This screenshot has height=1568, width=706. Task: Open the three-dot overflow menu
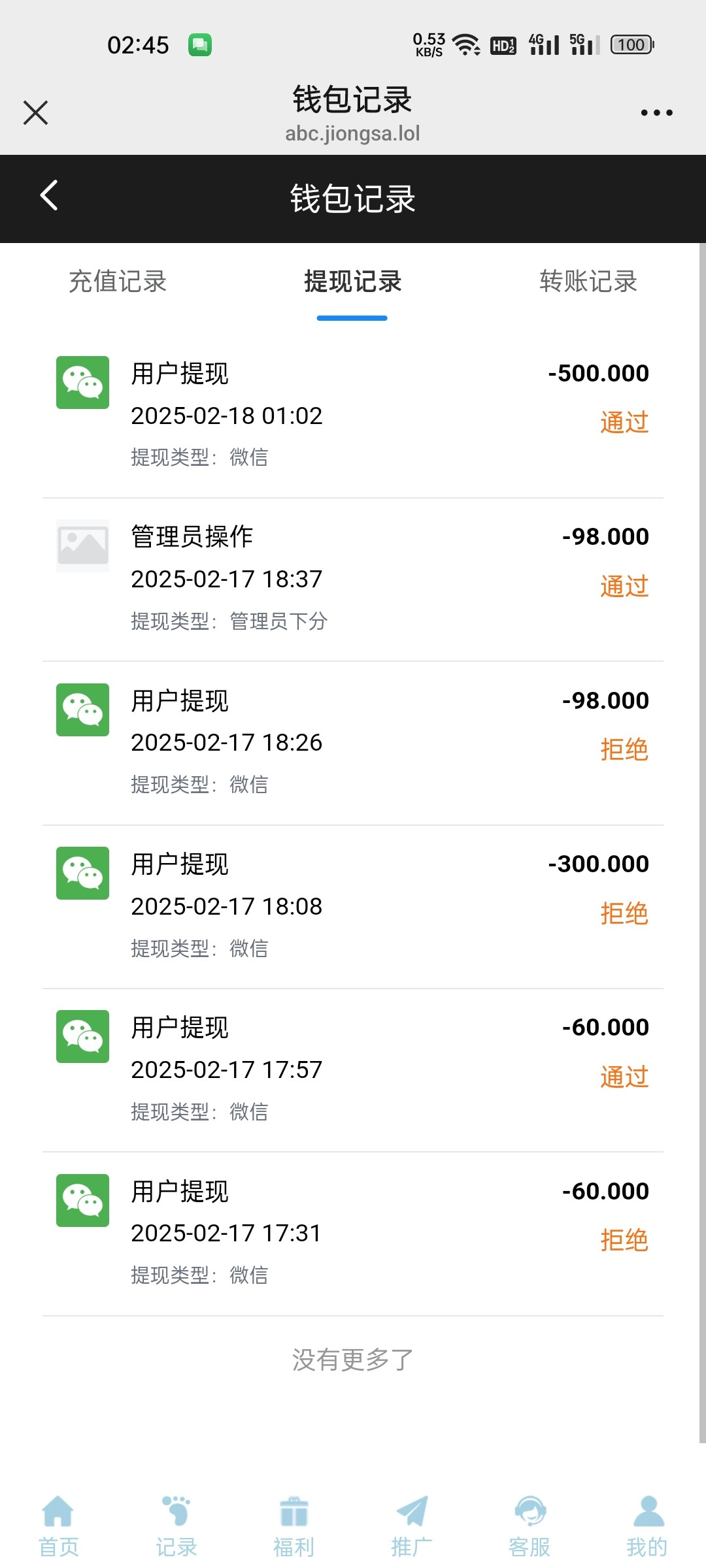pyautogui.click(x=656, y=112)
